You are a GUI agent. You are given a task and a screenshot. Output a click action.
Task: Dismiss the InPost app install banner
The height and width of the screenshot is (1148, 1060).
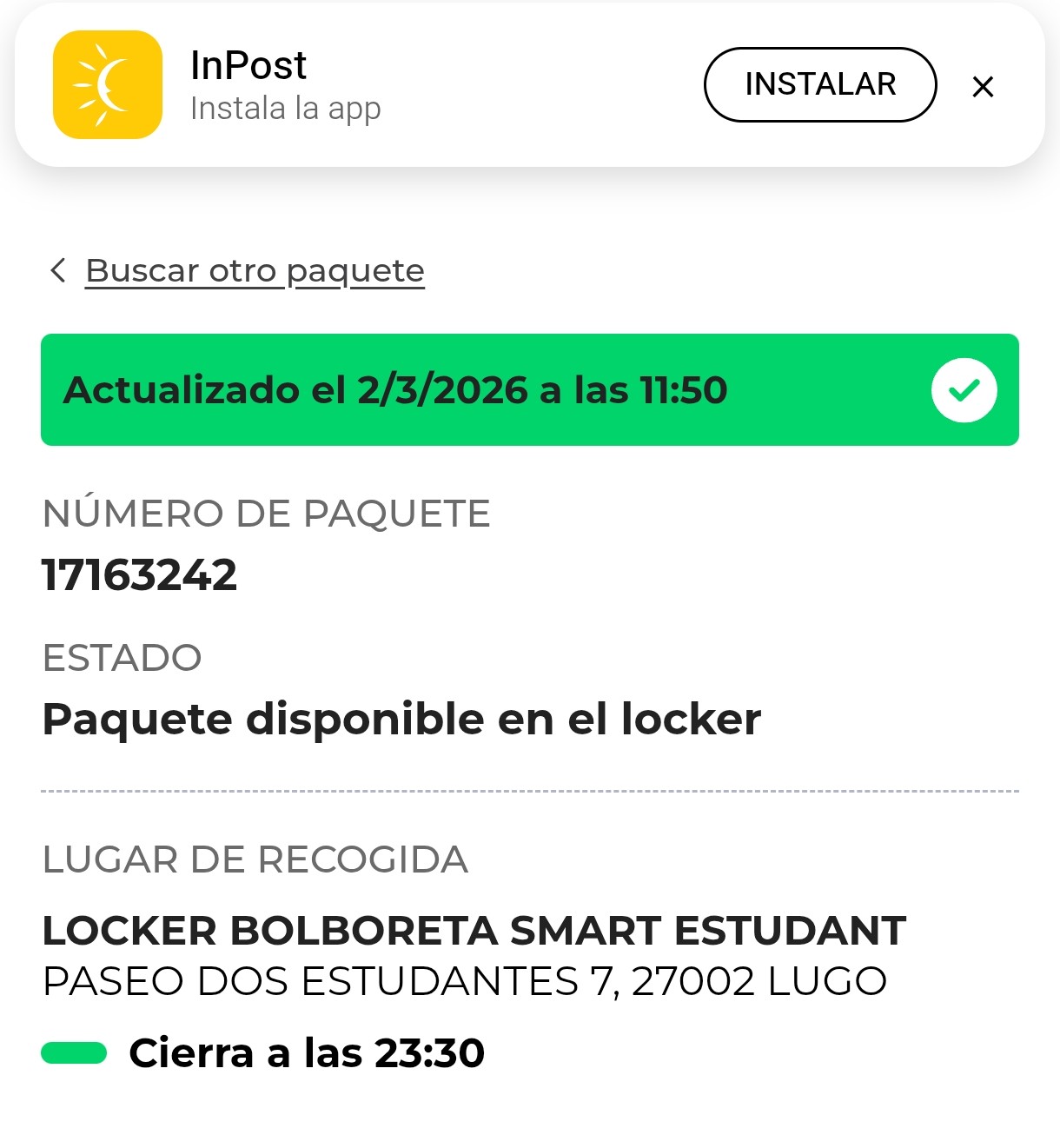click(x=983, y=86)
